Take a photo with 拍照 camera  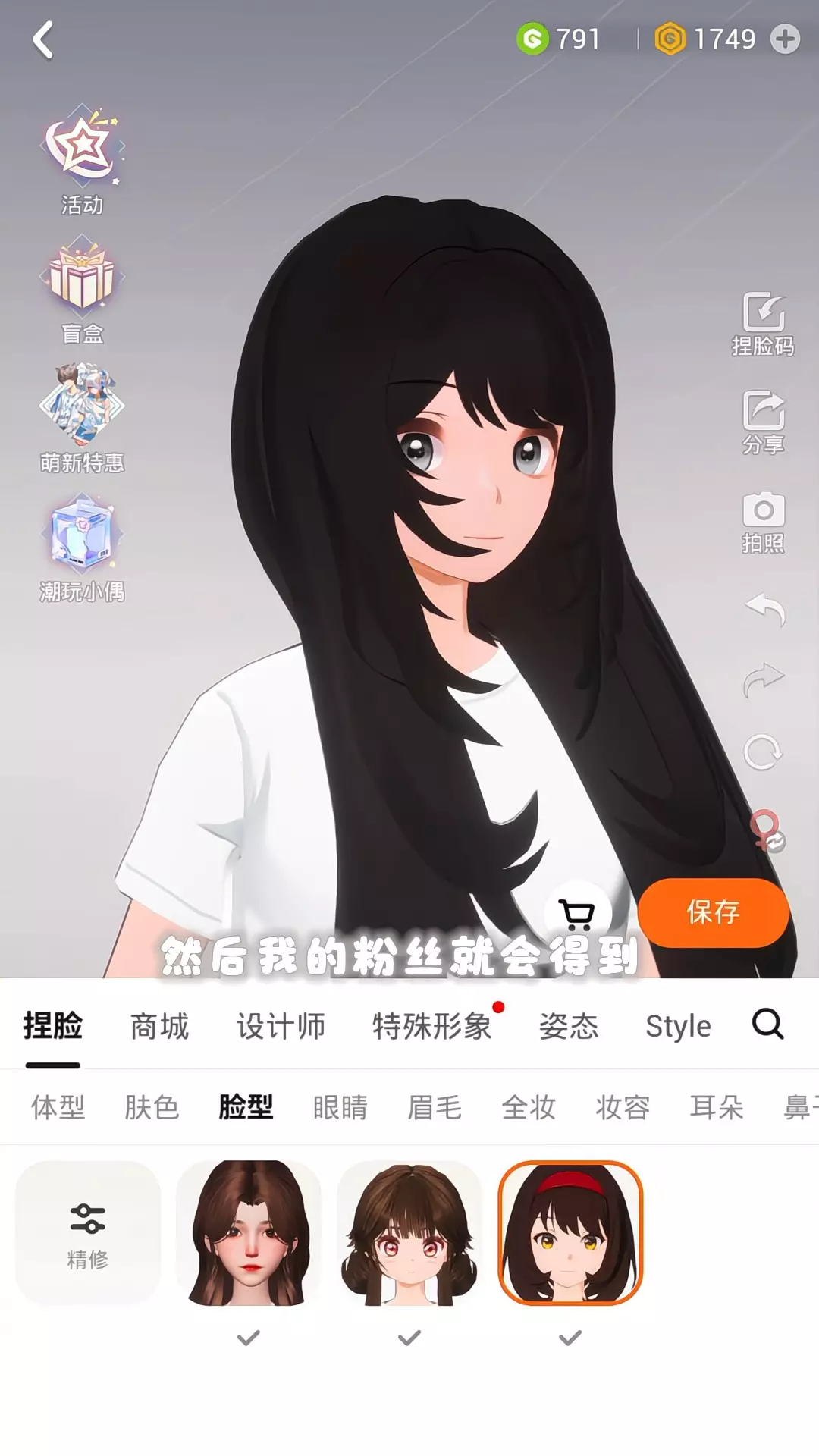(x=763, y=522)
